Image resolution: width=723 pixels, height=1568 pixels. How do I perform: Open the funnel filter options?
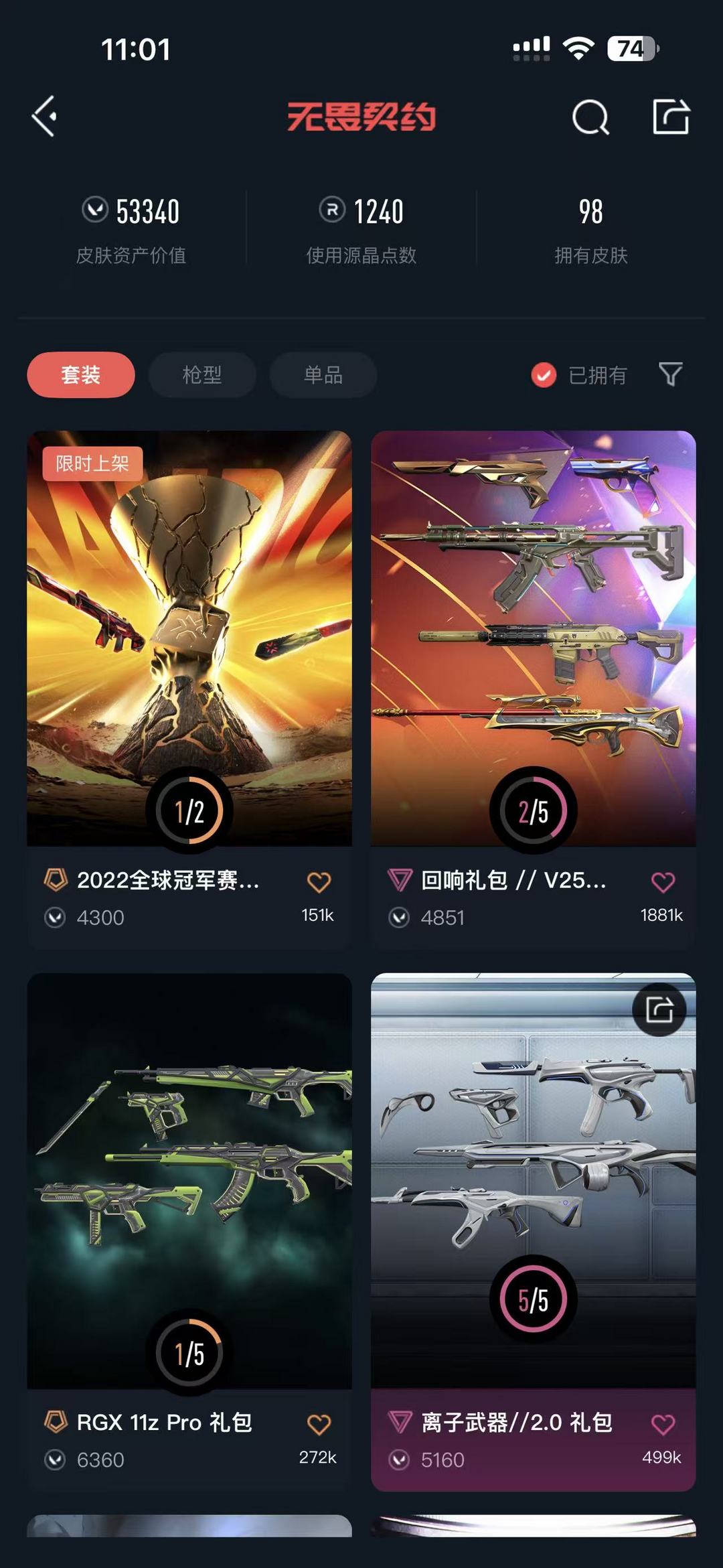670,374
